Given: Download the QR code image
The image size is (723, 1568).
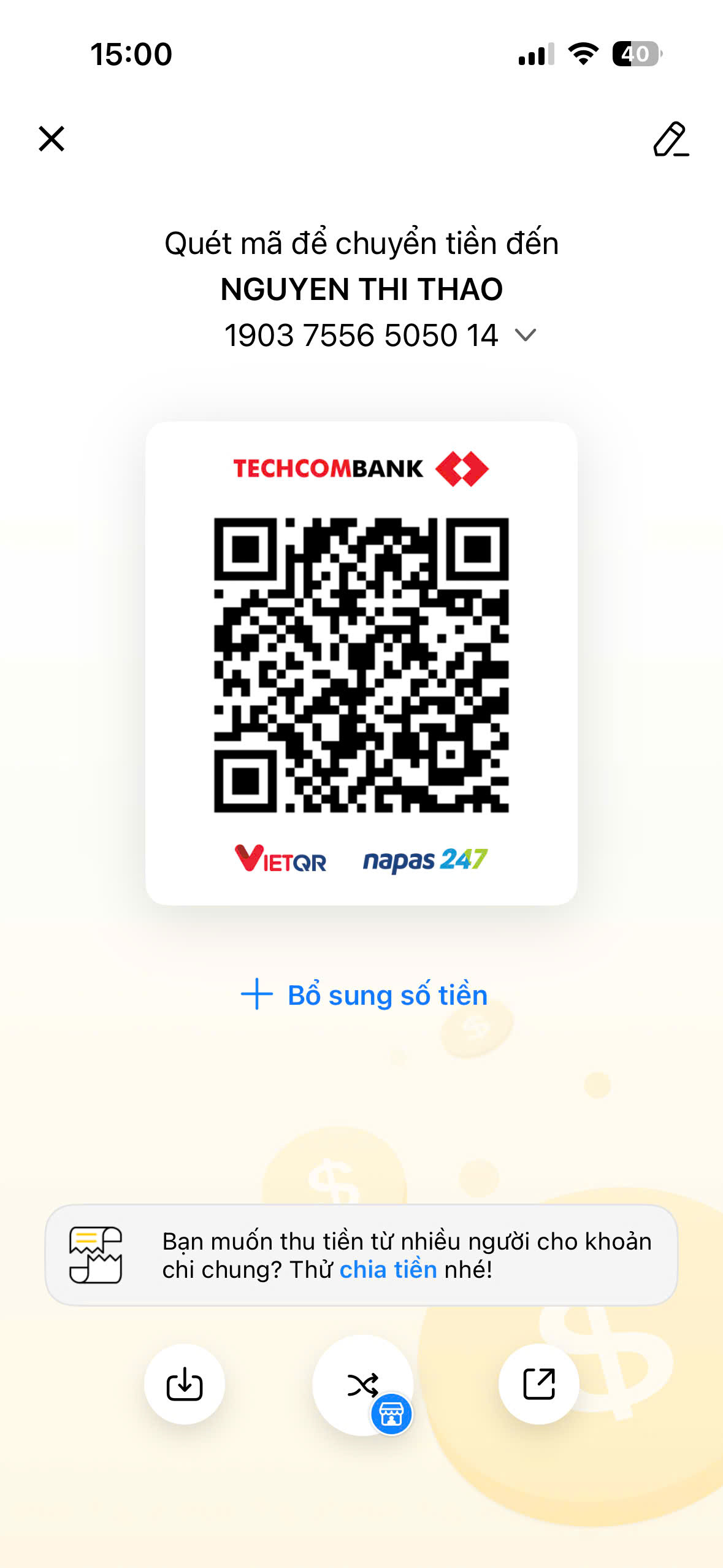Looking at the screenshot, I should 185,1384.
